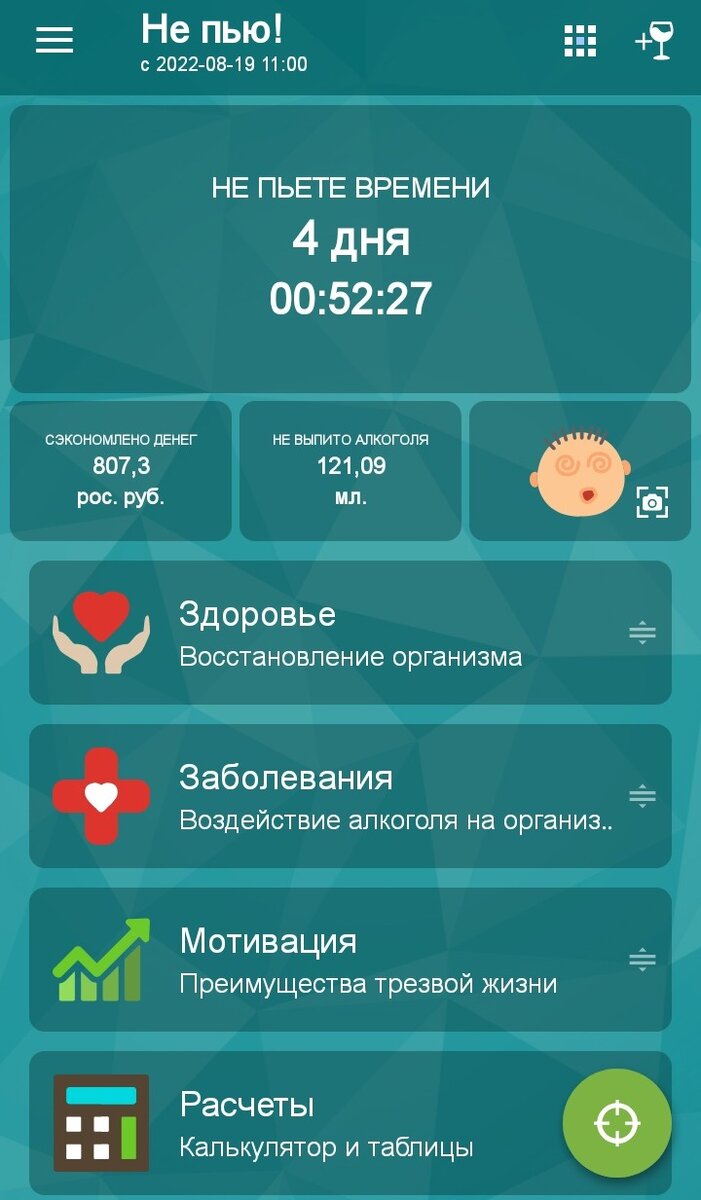The image size is (701, 1200).
Task: Add a drink with the wine glass icon
Action: [655, 41]
